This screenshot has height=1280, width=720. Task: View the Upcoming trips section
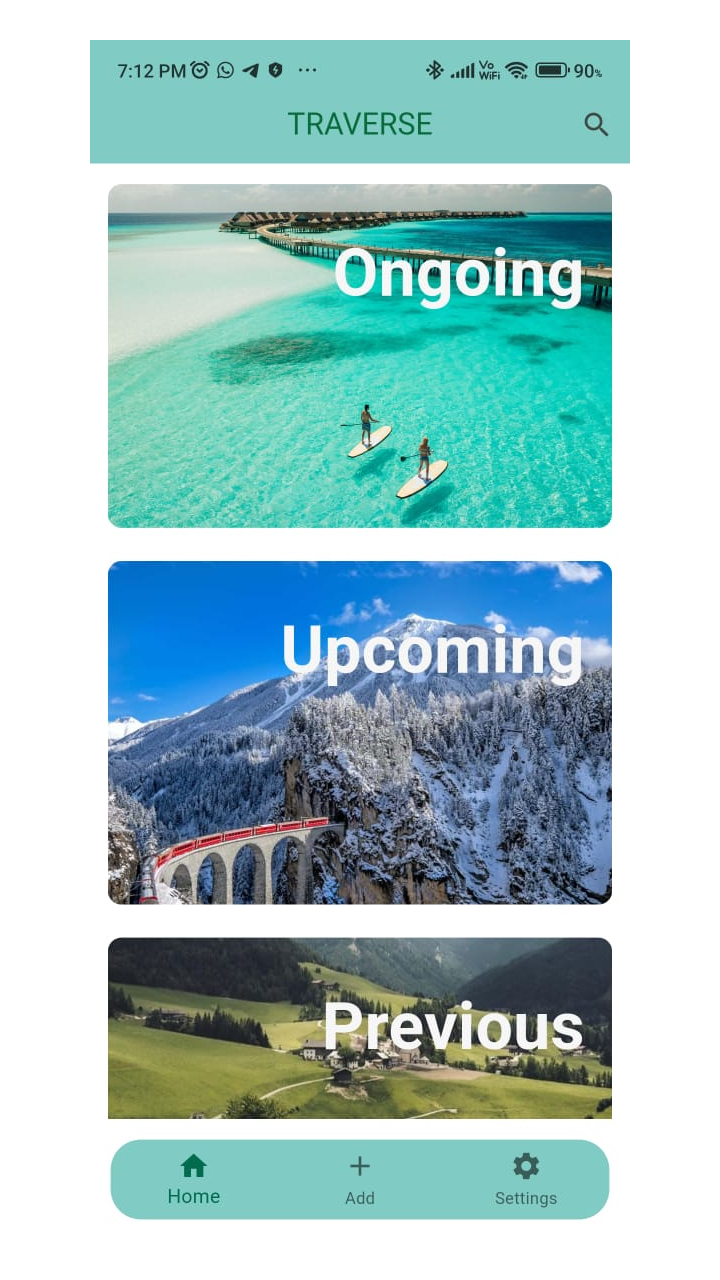point(359,733)
